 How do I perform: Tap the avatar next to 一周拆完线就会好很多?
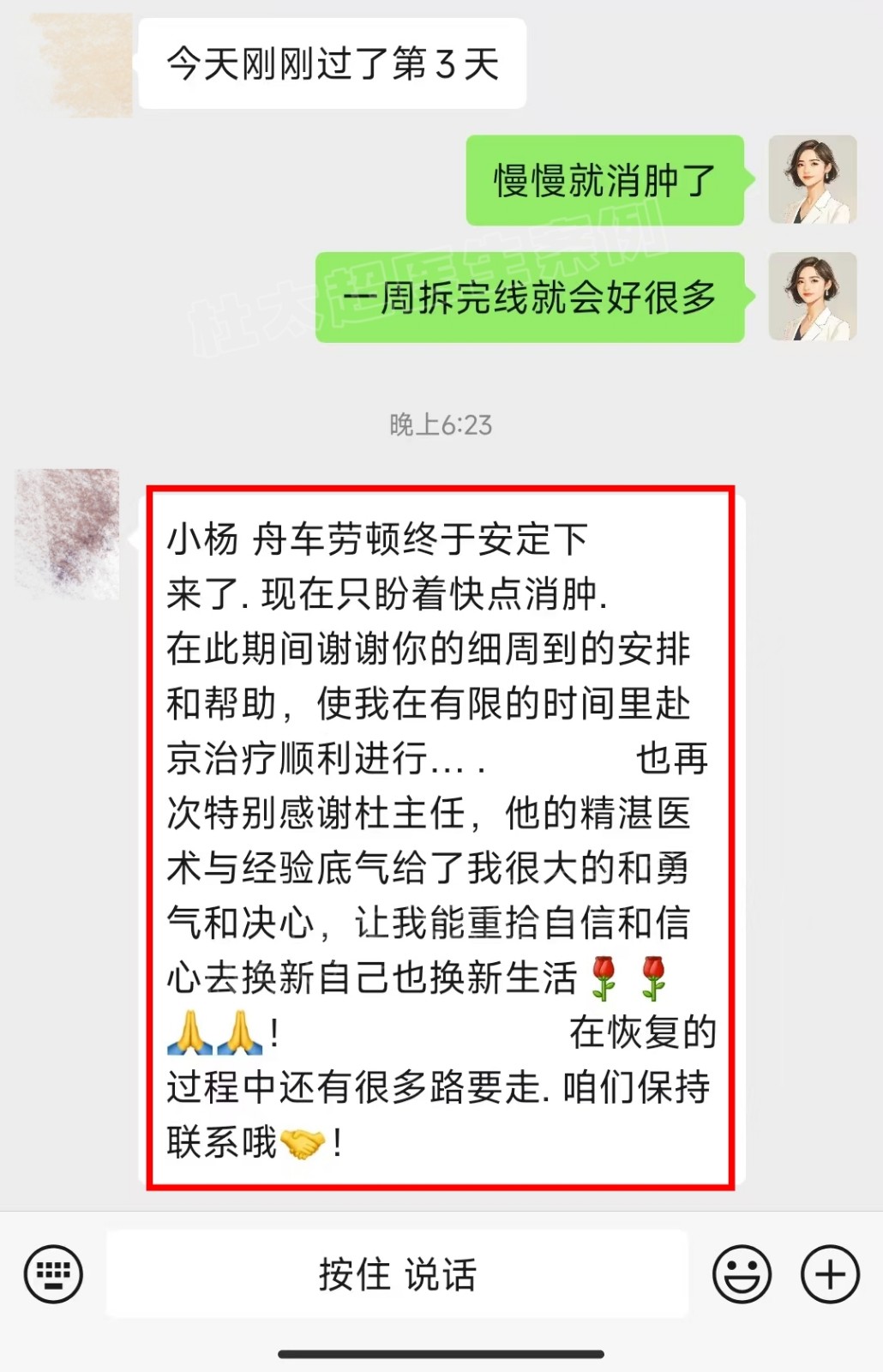pyautogui.click(x=812, y=297)
